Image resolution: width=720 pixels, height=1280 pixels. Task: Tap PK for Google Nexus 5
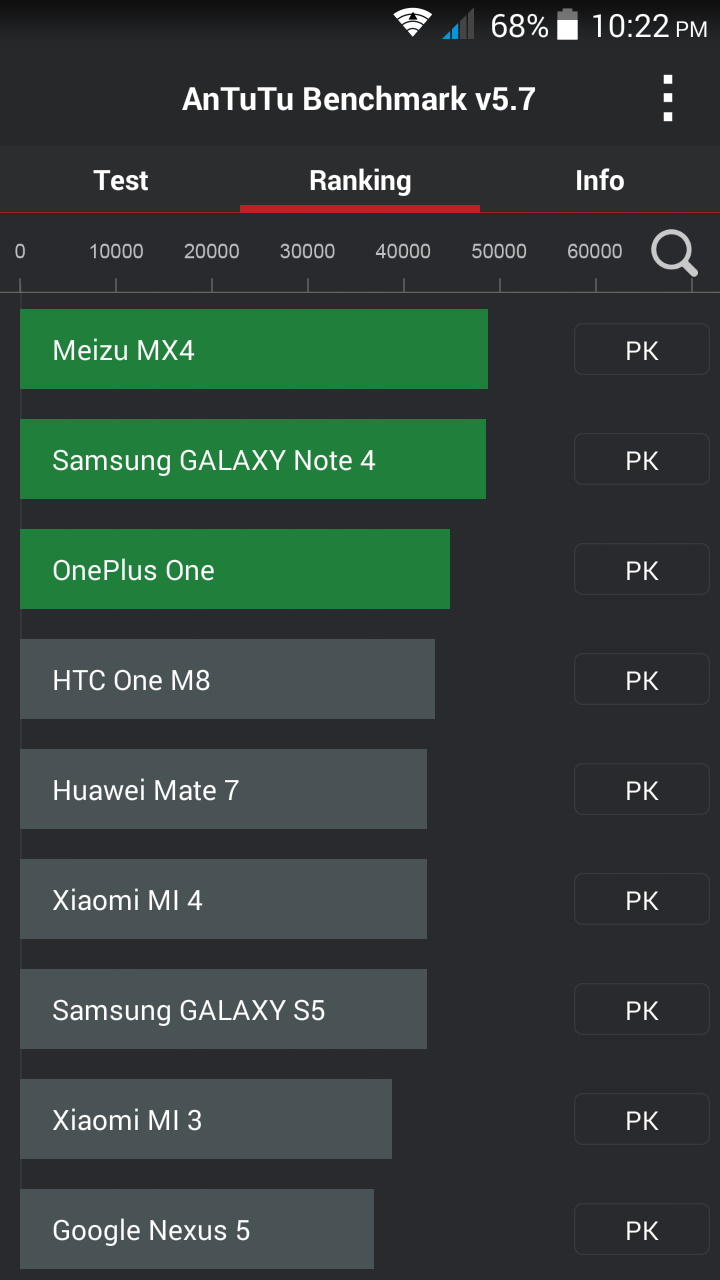(641, 1230)
